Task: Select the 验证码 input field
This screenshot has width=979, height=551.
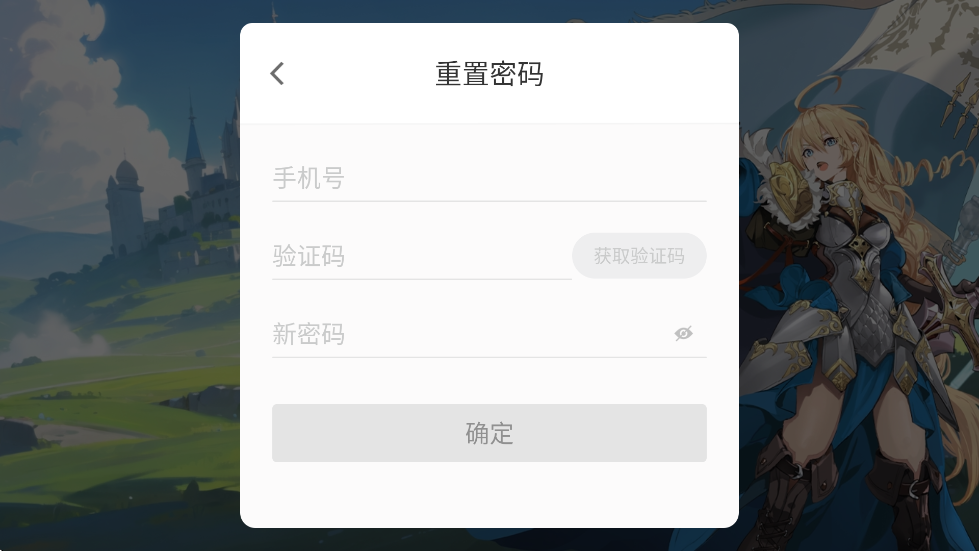Action: pos(420,257)
